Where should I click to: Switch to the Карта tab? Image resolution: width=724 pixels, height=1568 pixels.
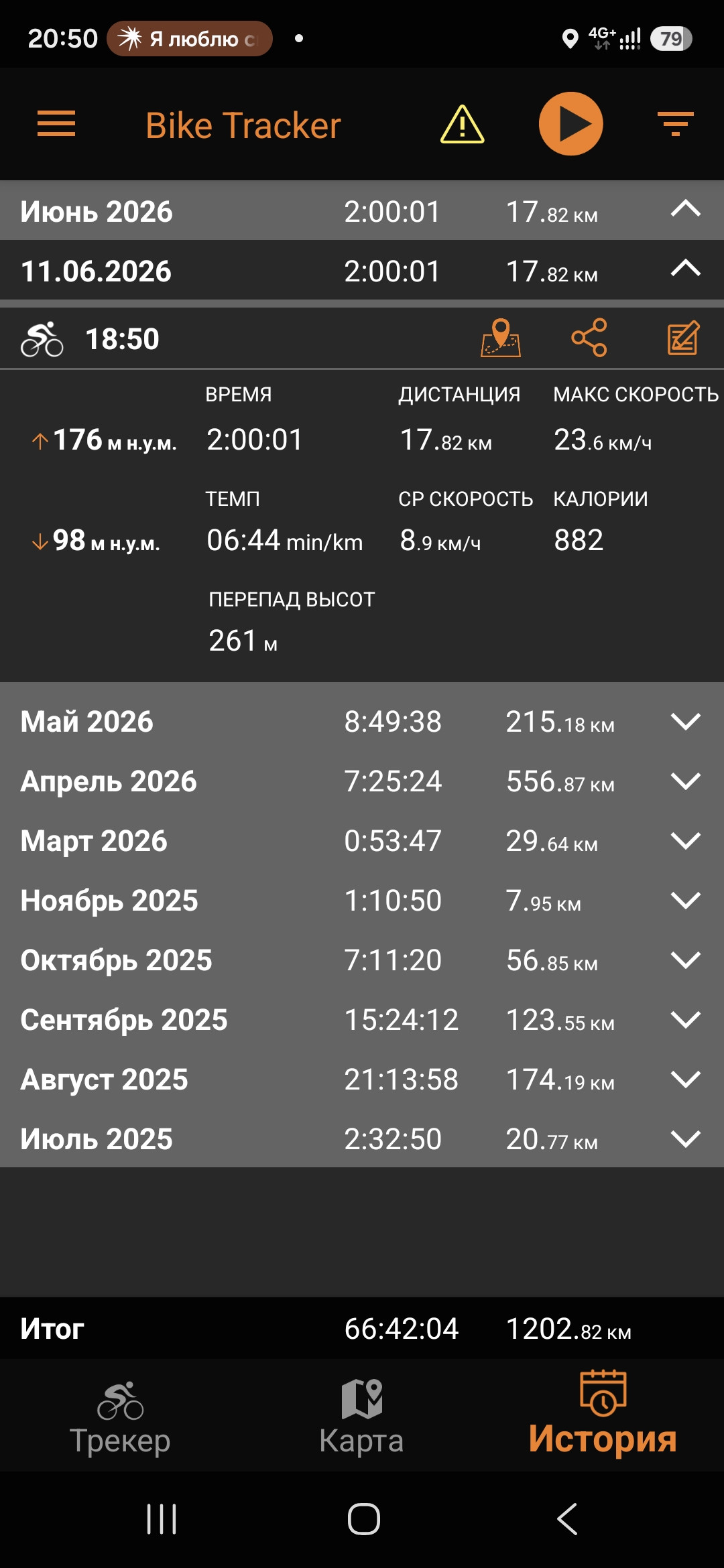[361, 1417]
